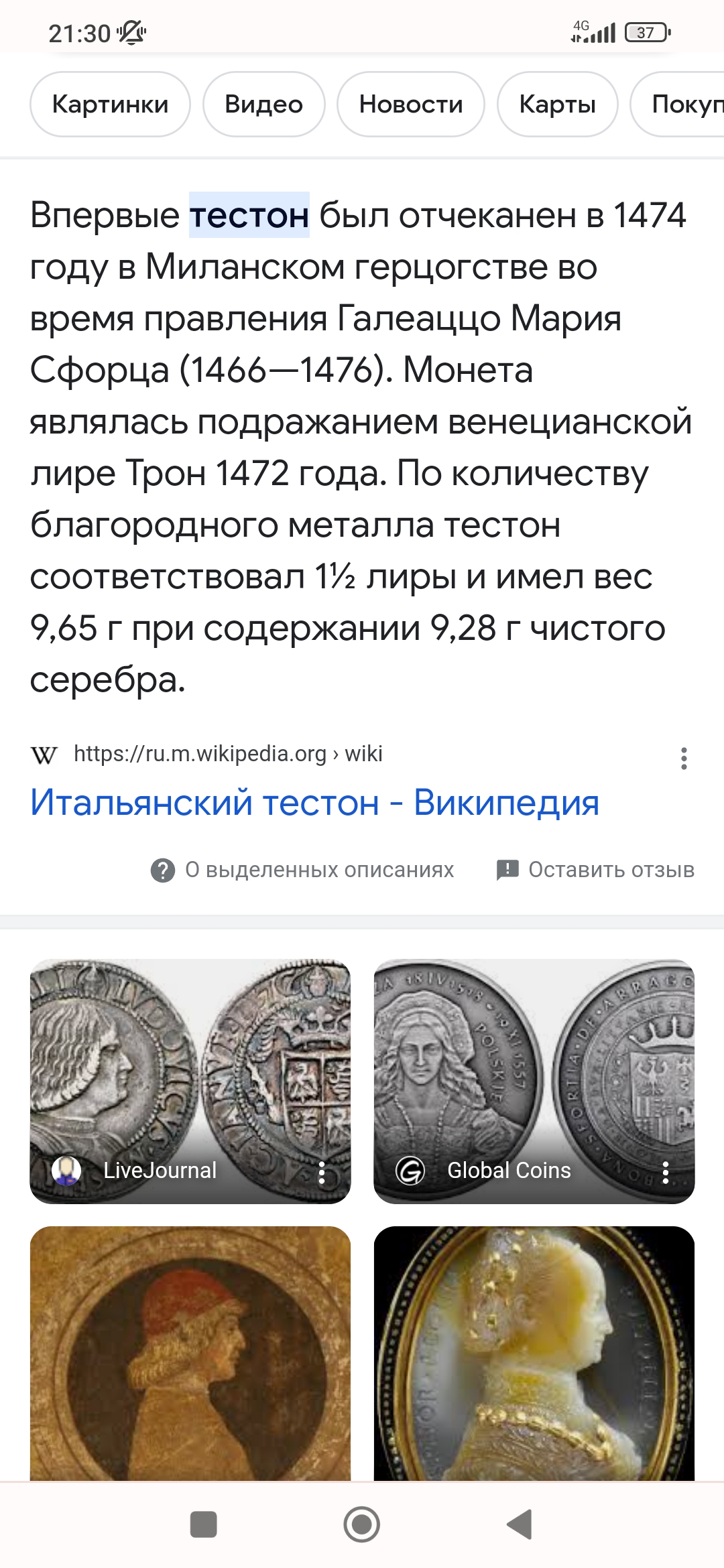Open the red-cap profile portrait image
Screen dimensions: 724x1568
(190, 1353)
